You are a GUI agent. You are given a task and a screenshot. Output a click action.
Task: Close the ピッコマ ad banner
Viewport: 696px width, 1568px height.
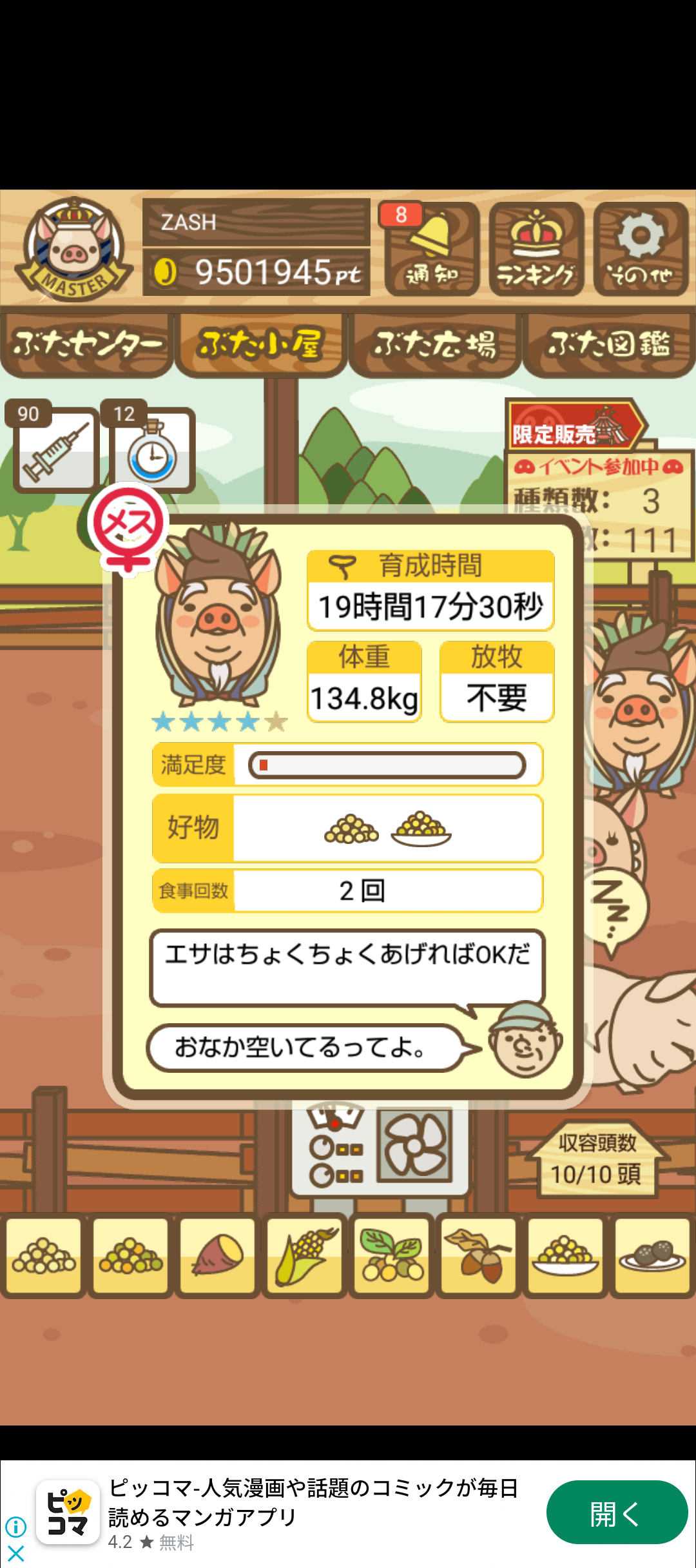click(15, 1554)
